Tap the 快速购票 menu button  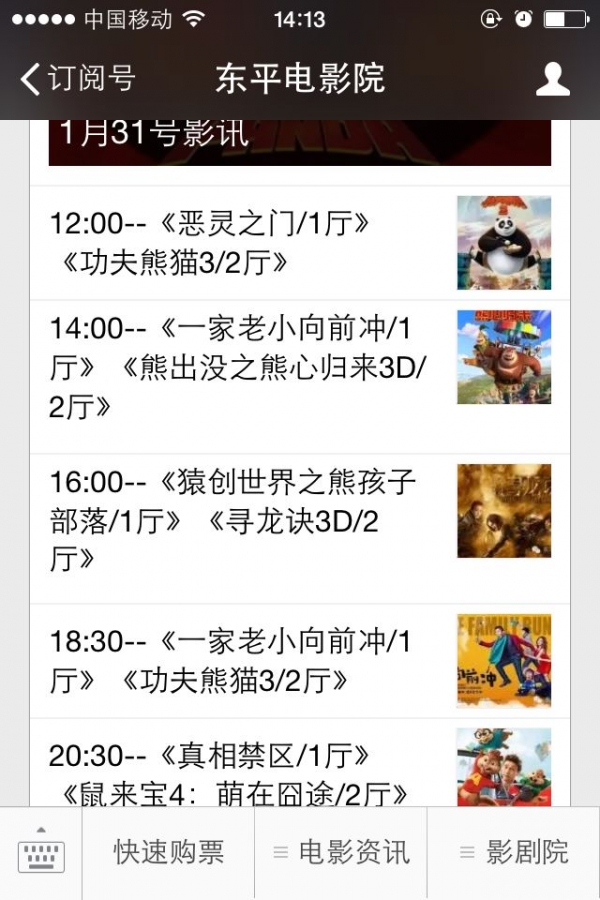point(168,853)
